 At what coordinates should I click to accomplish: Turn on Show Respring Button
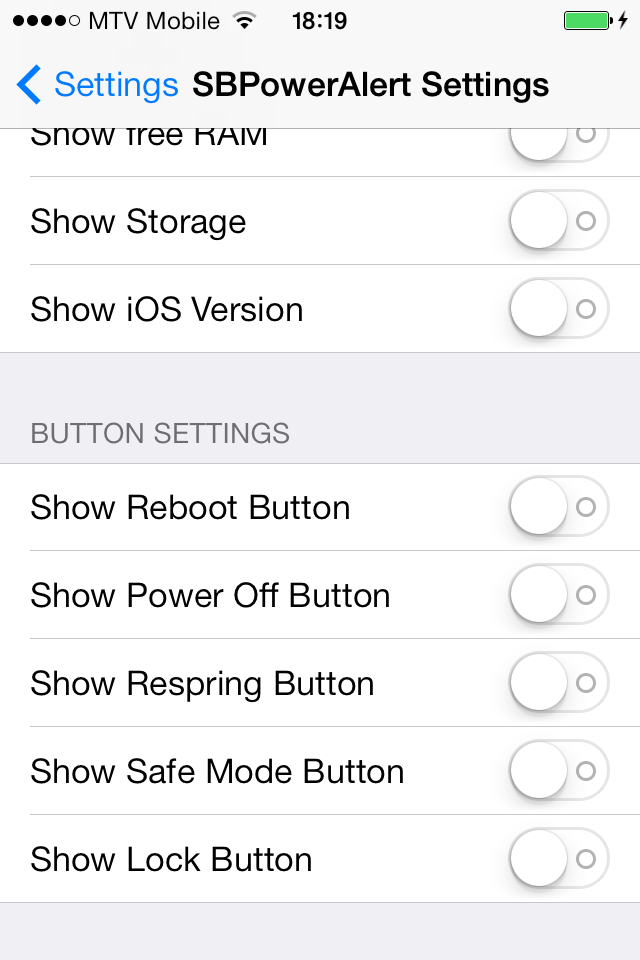point(558,683)
